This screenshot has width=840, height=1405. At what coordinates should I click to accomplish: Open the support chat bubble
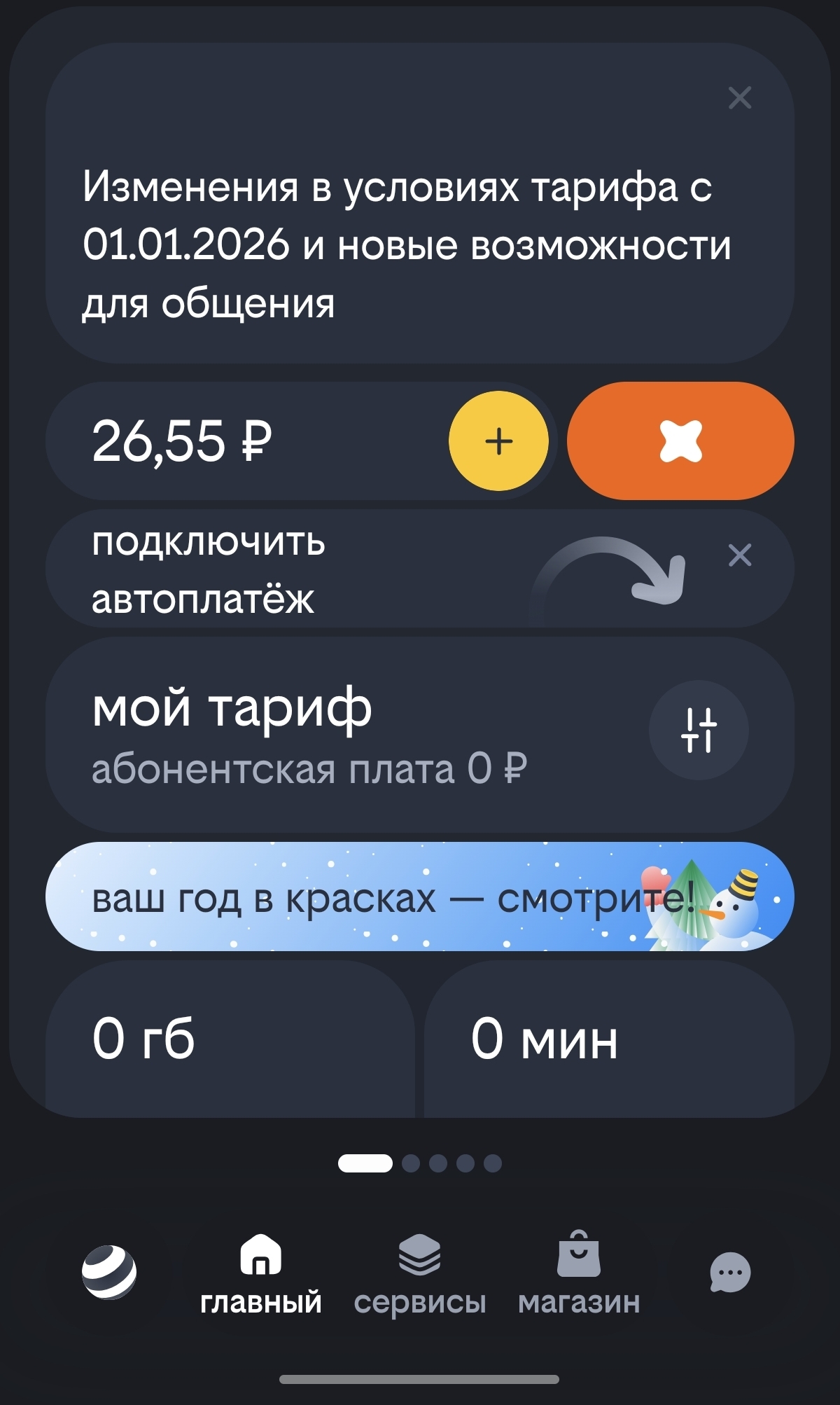point(730,1272)
